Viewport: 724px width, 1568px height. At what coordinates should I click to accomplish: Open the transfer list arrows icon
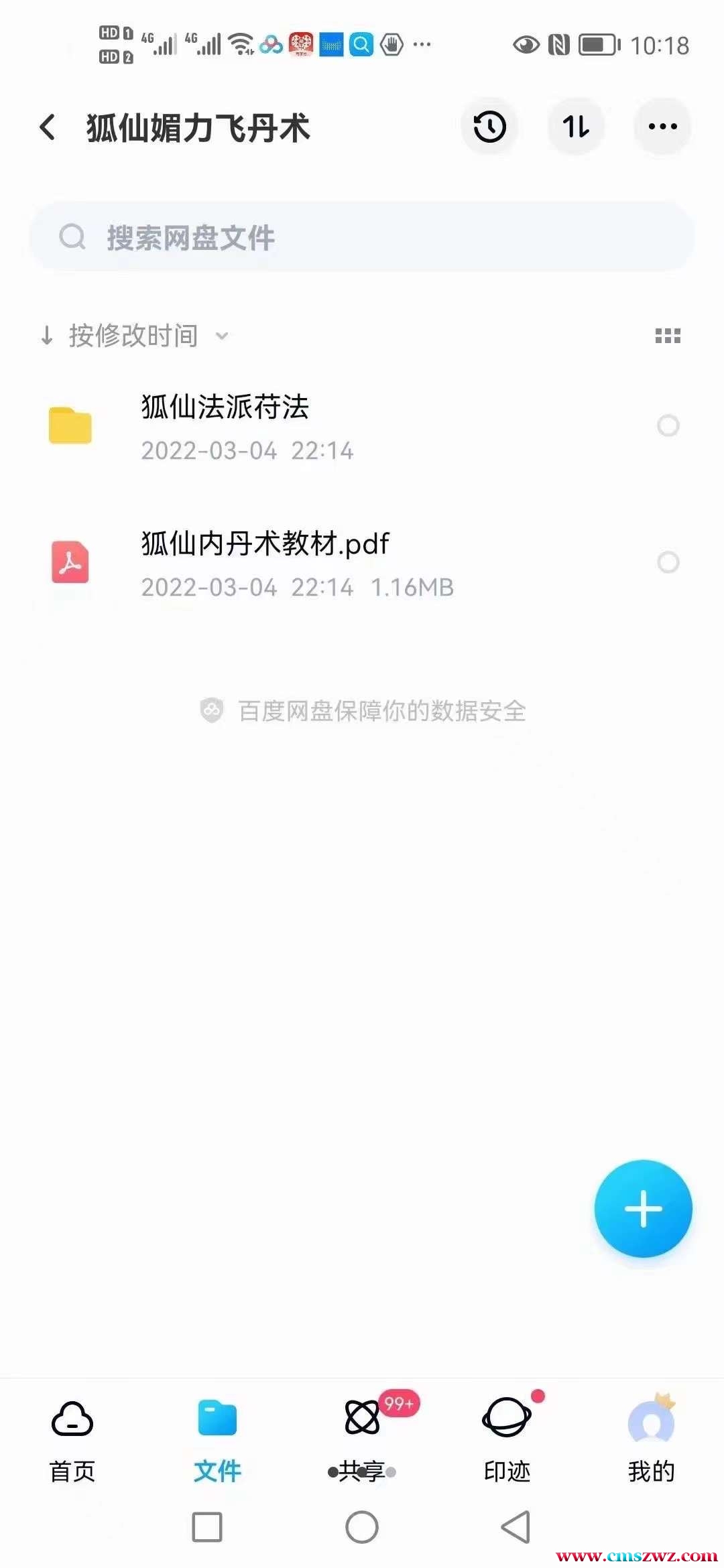point(576,127)
